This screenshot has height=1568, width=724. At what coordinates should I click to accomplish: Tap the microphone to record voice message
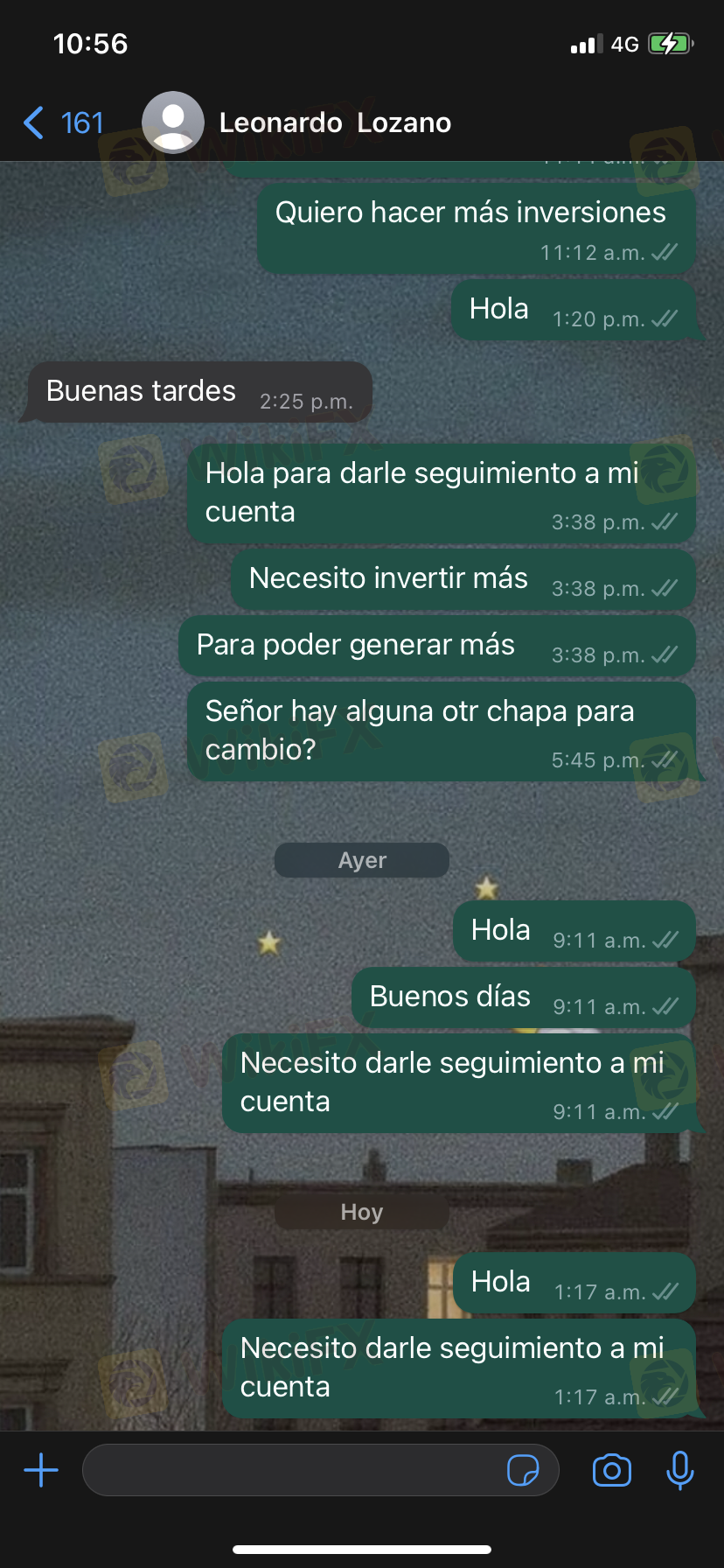coord(679,1470)
